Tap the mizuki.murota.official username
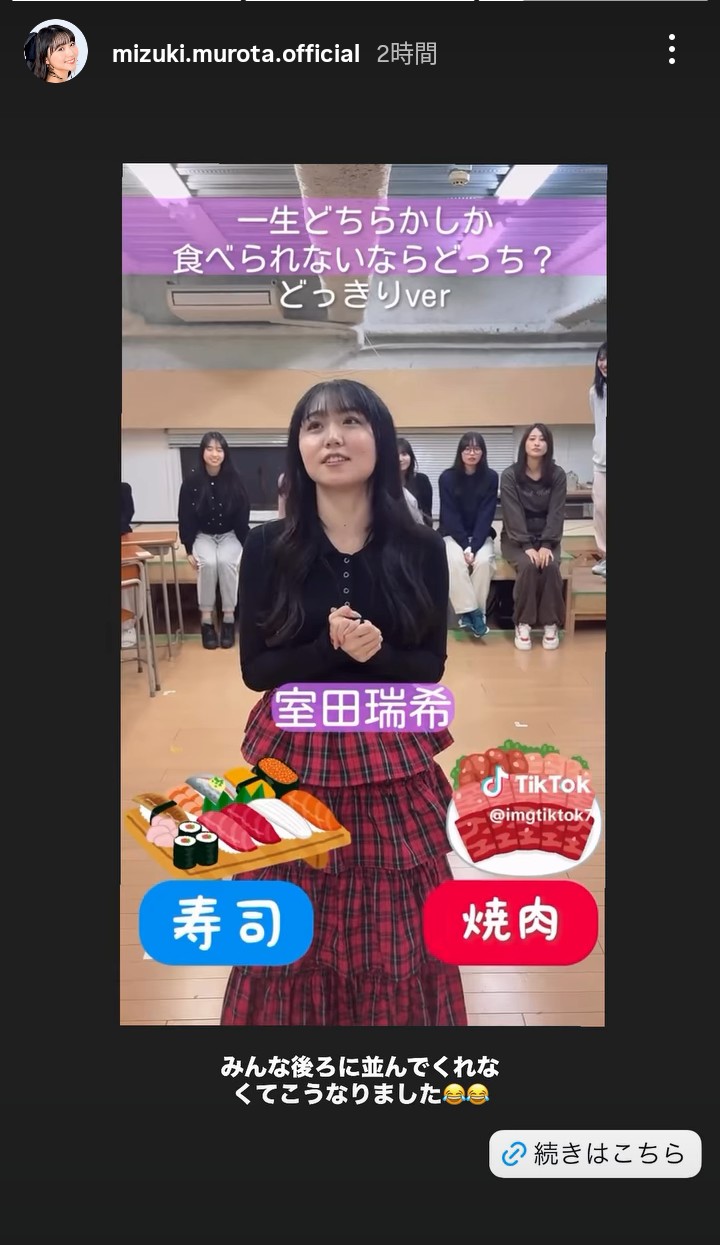 tap(235, 54)
